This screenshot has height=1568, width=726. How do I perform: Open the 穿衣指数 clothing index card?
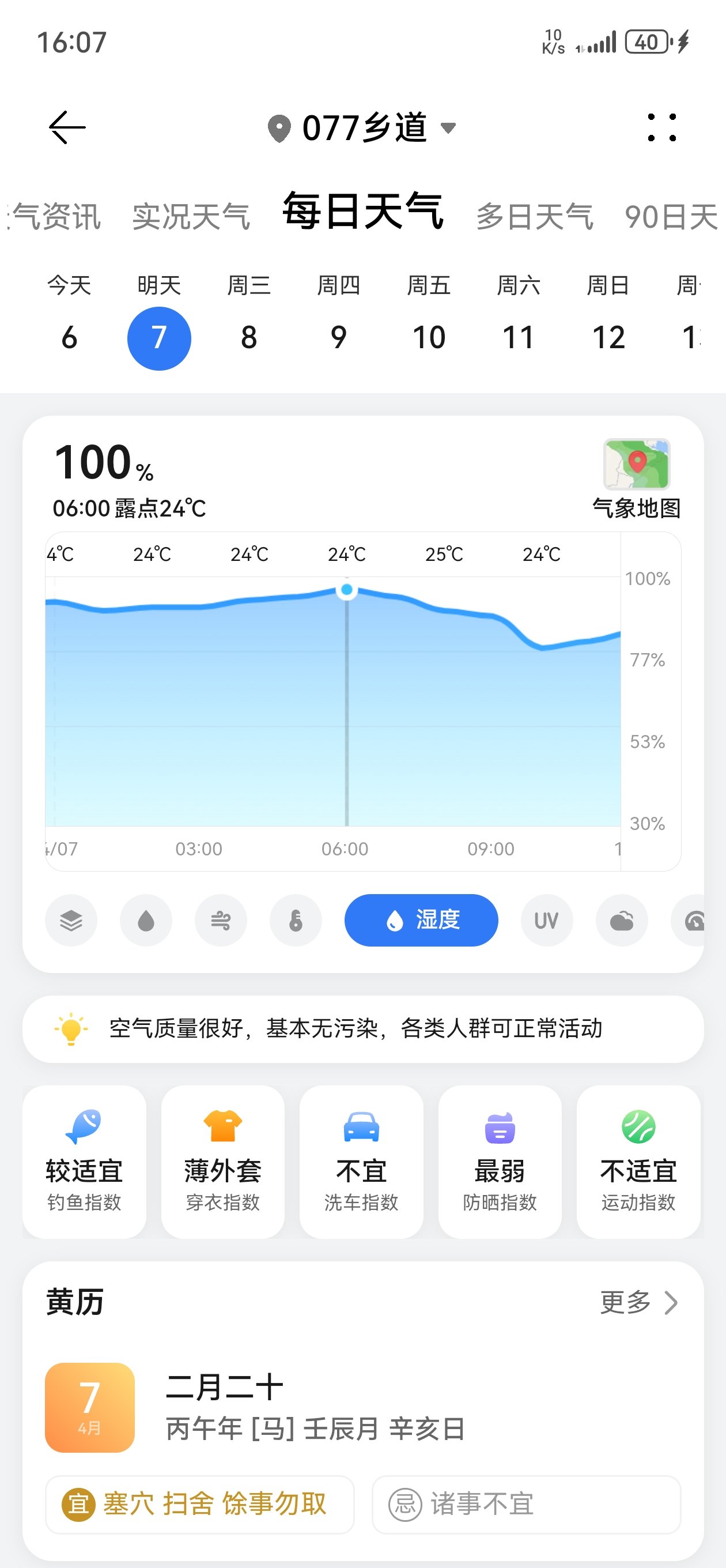click(223, 1162)
